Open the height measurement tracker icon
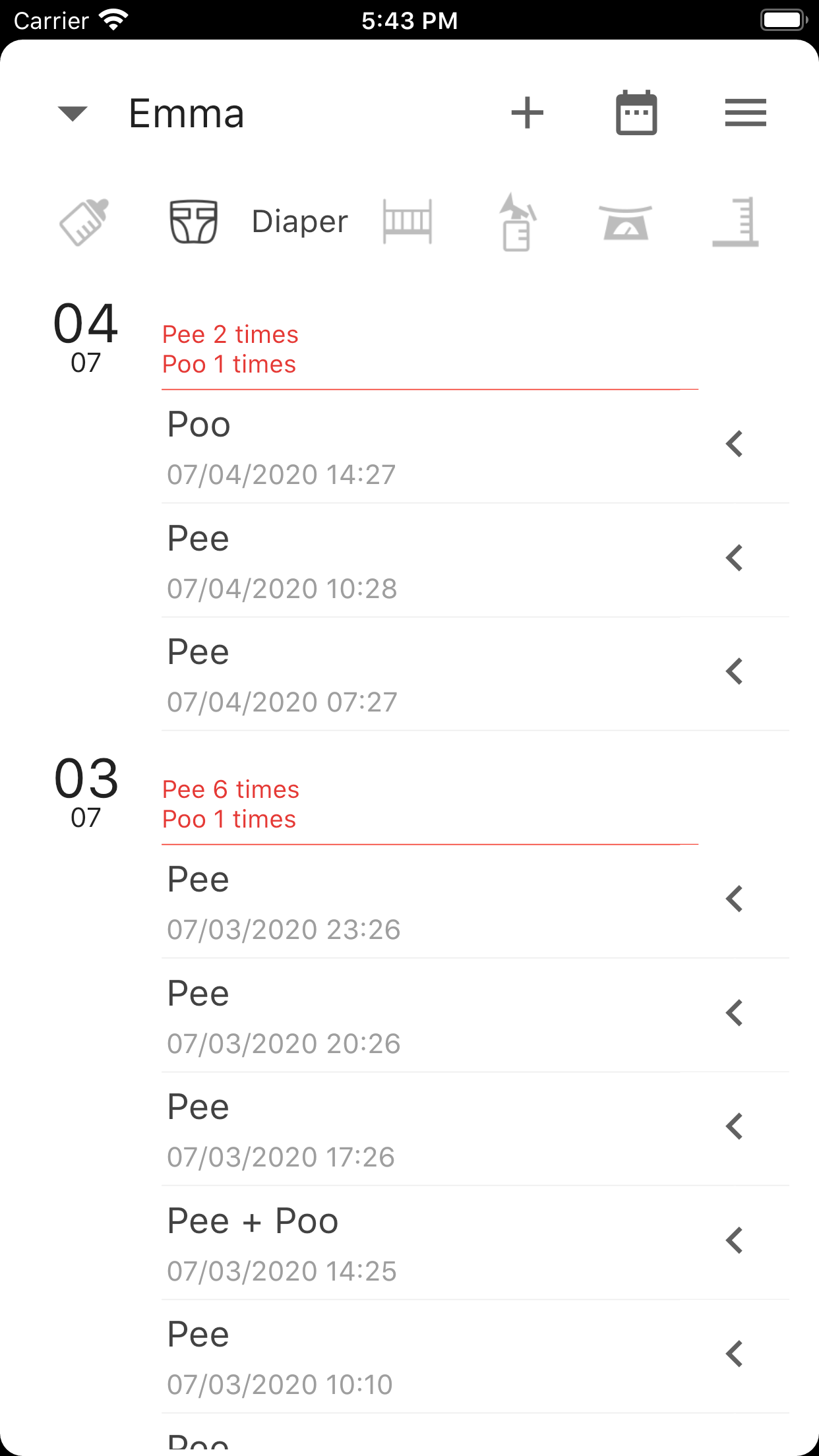Image resolution: width=819 pixels, height=1456 pixels. click(x=734, y=222)
